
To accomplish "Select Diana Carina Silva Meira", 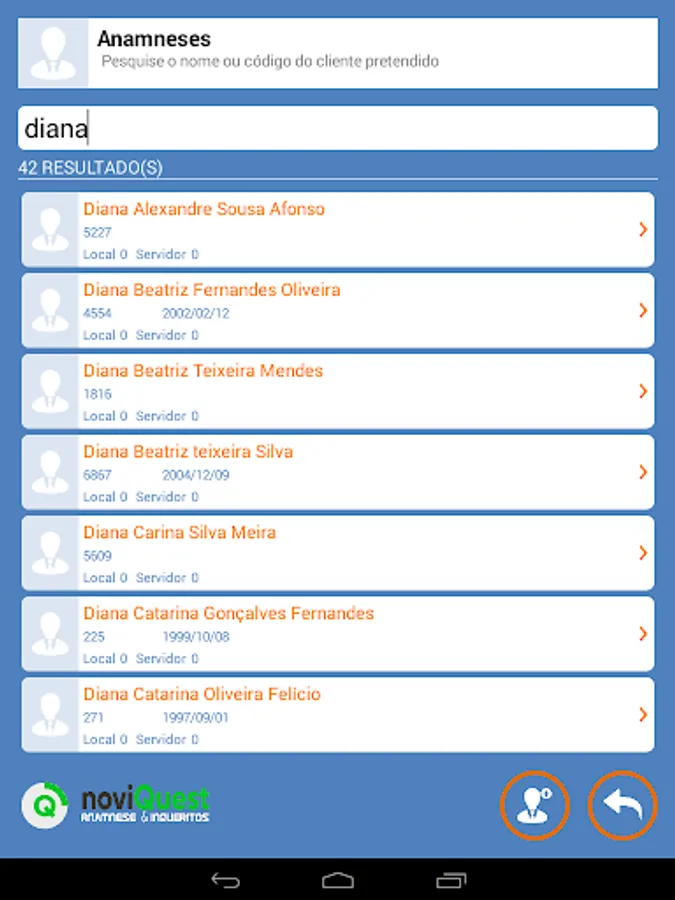I will 338,553.
